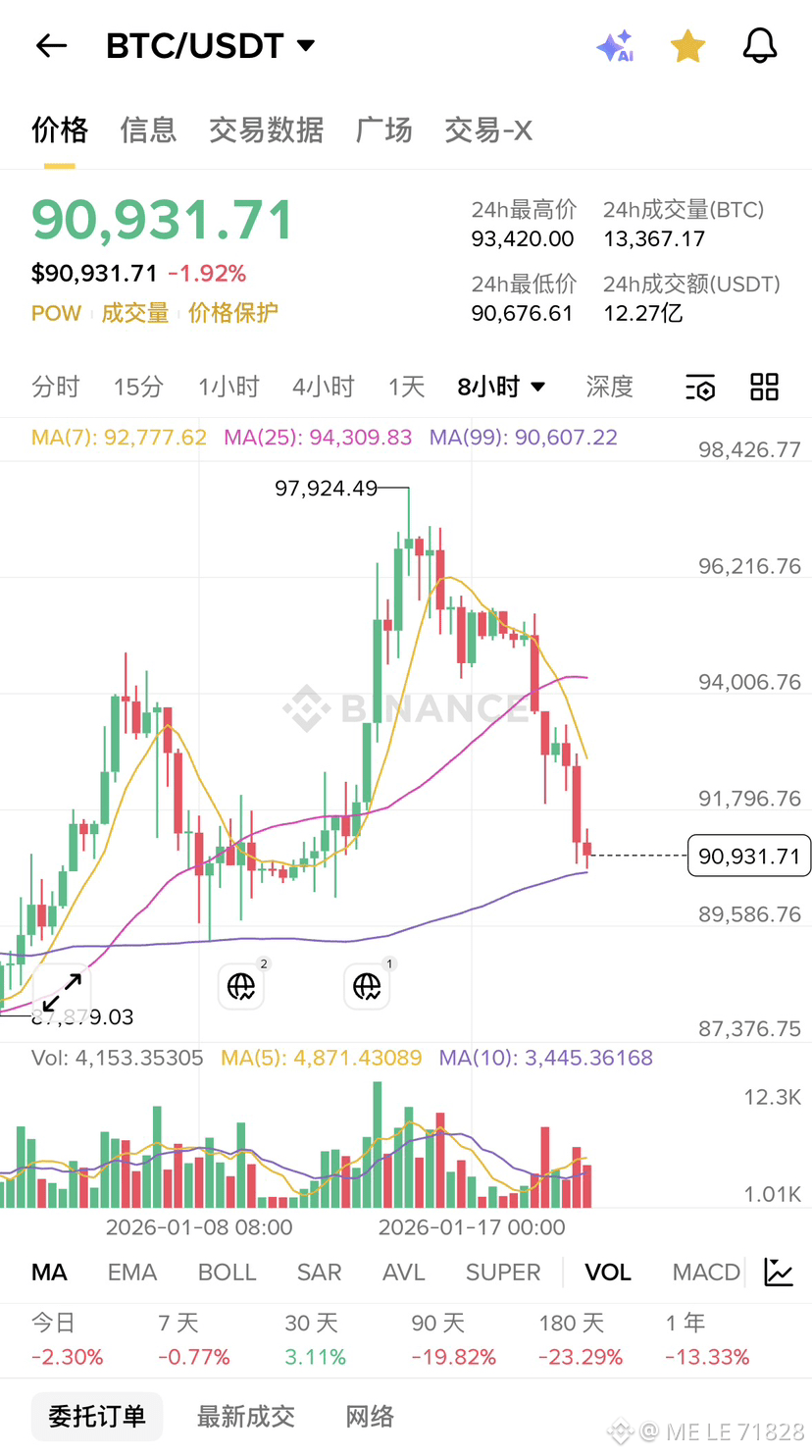Toggle the favorite star for BTC/USDT
The height and width of the screenshot is (1456, 812).
click(687, 45)
